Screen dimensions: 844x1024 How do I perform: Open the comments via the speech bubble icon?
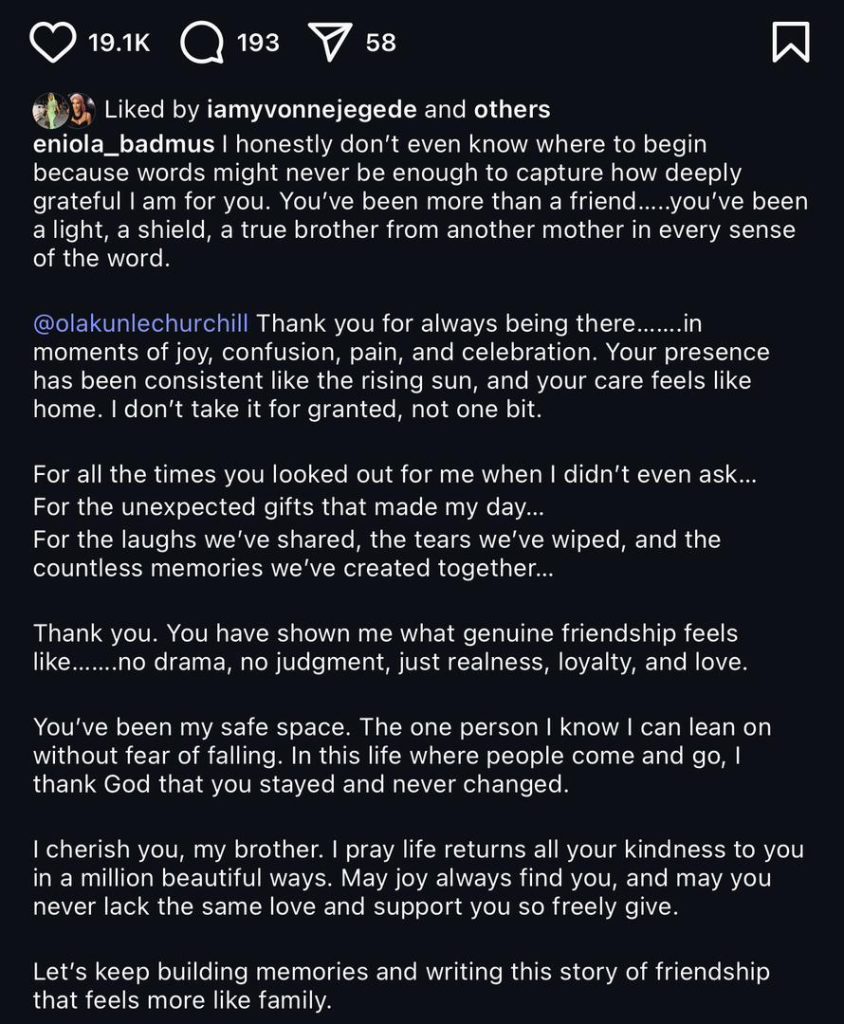202,43
